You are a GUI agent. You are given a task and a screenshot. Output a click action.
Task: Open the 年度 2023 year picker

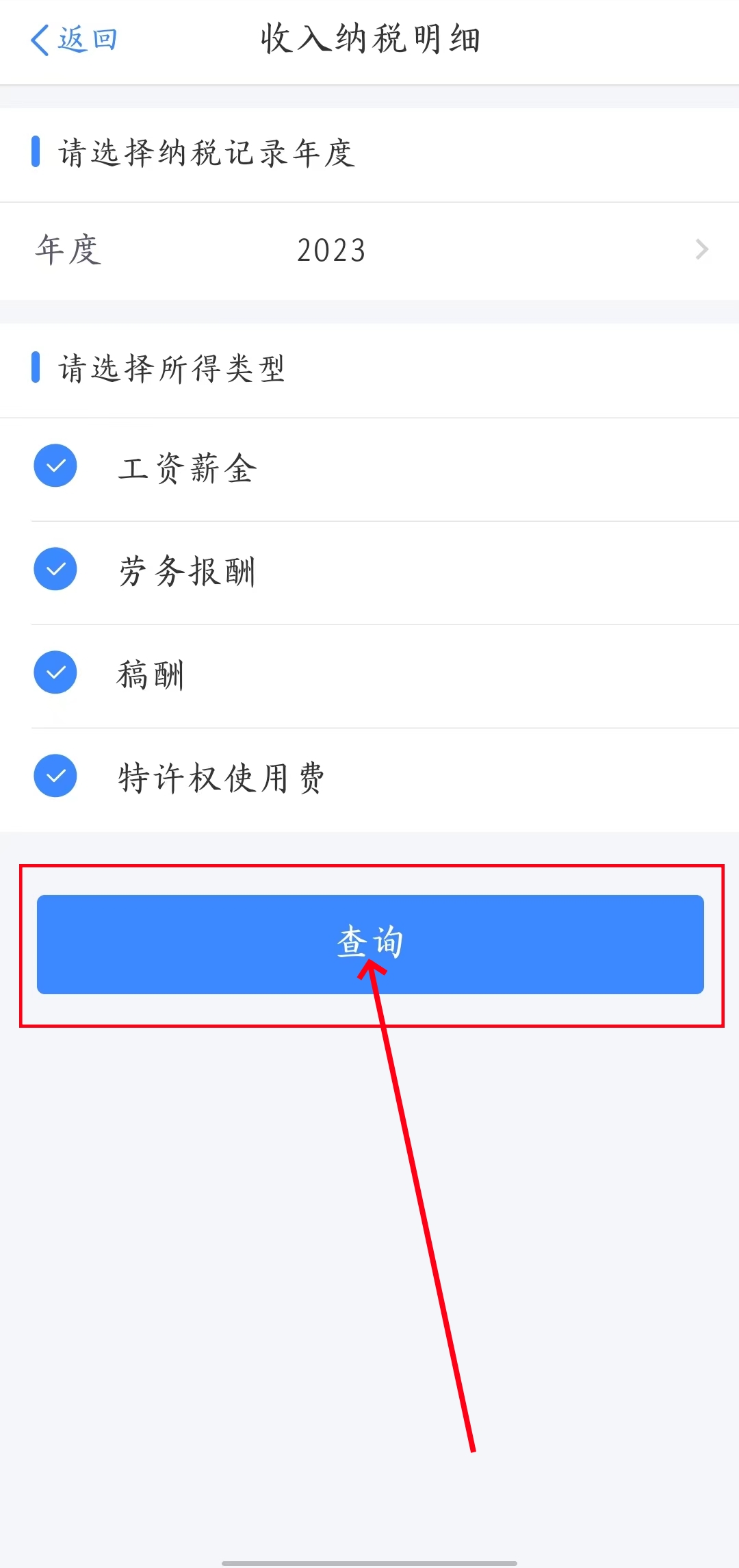(x=369, y=250)
